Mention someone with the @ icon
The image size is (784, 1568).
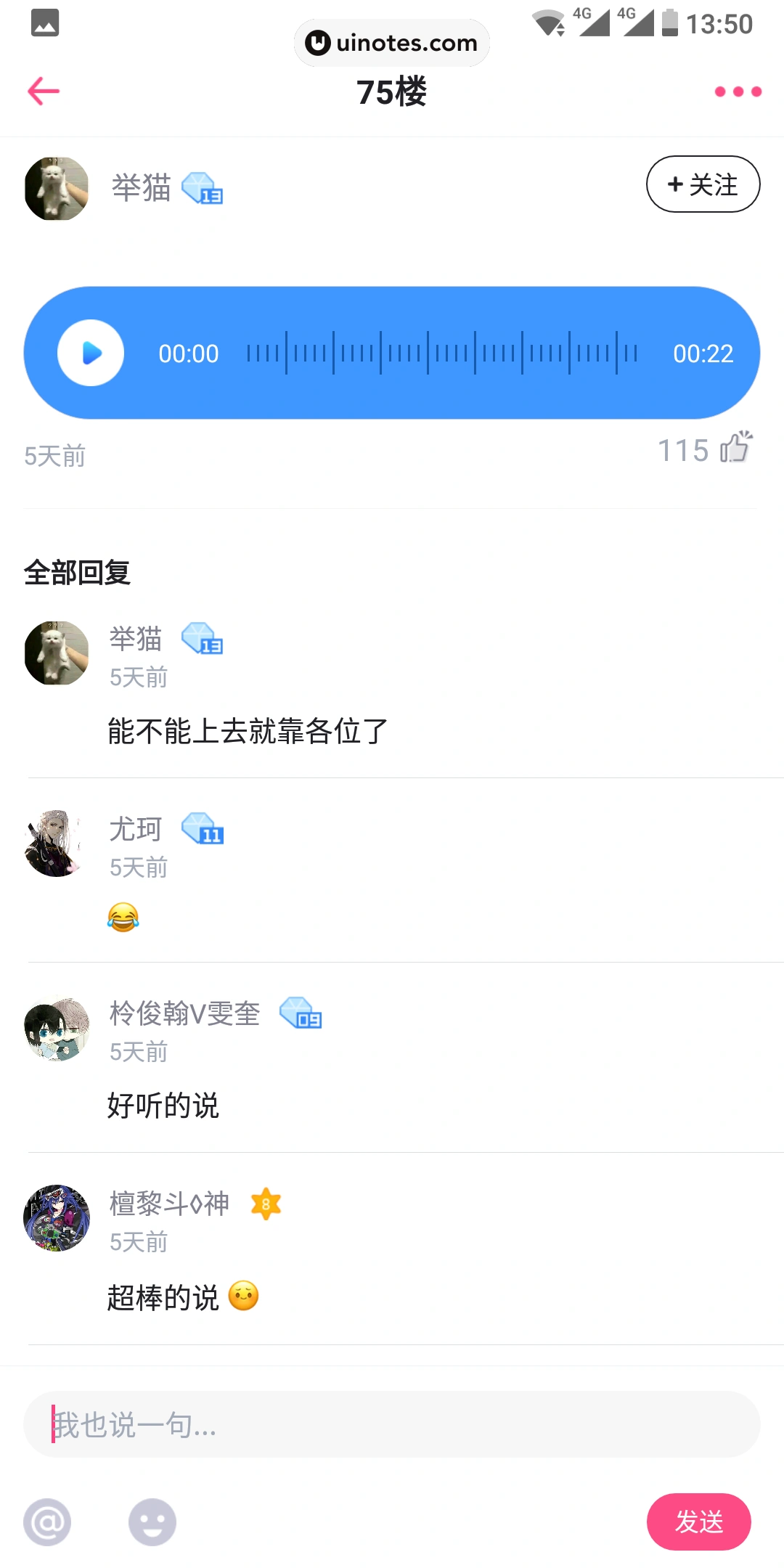(47, 1522)
